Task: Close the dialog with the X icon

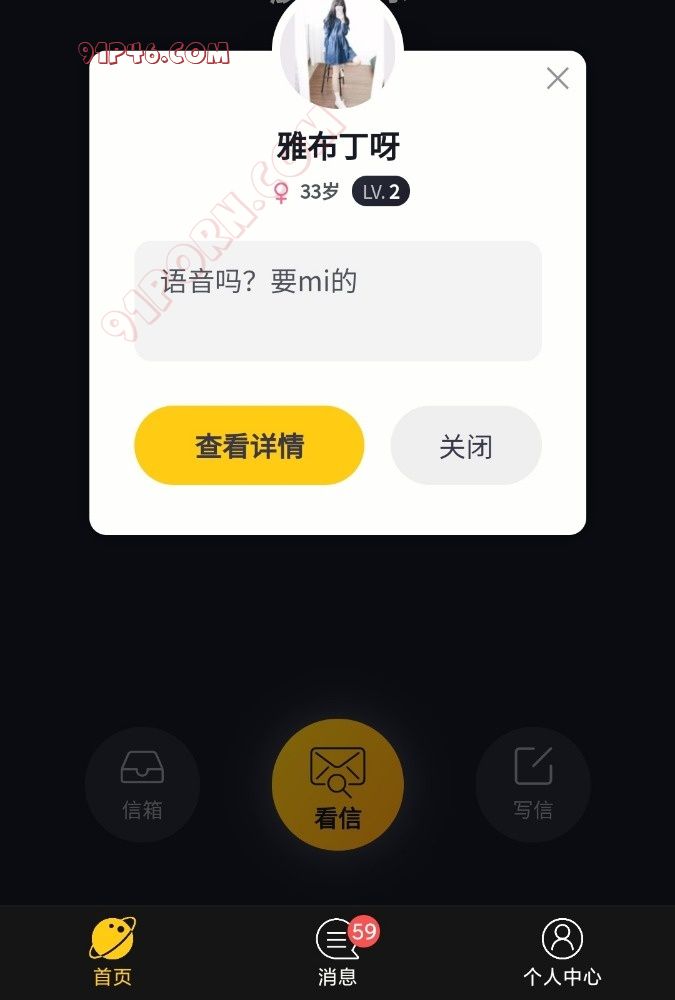Action: click(557, 79)
